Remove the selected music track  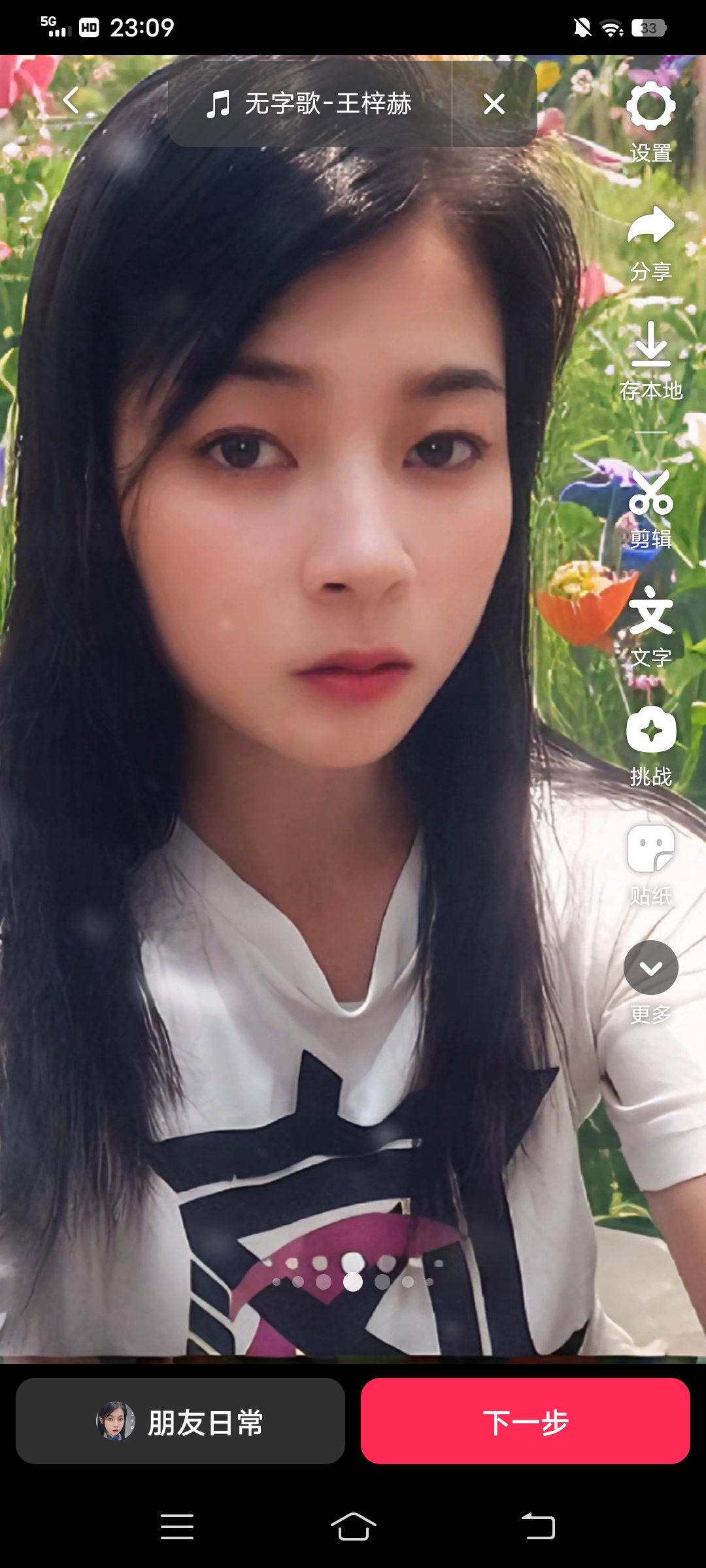[494, 104]
